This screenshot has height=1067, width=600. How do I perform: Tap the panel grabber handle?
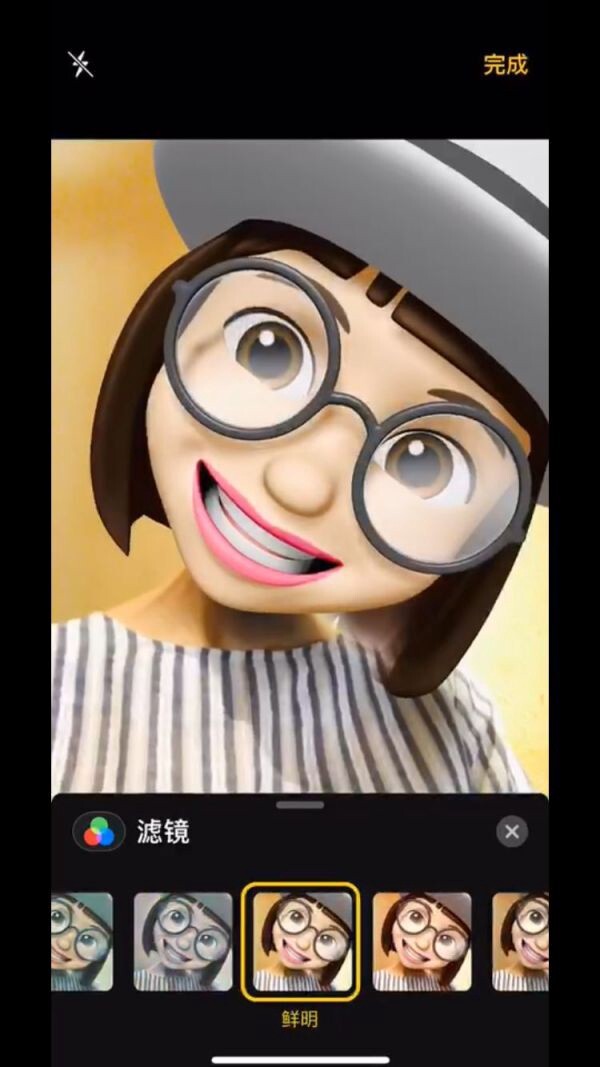tap(300, 804)
